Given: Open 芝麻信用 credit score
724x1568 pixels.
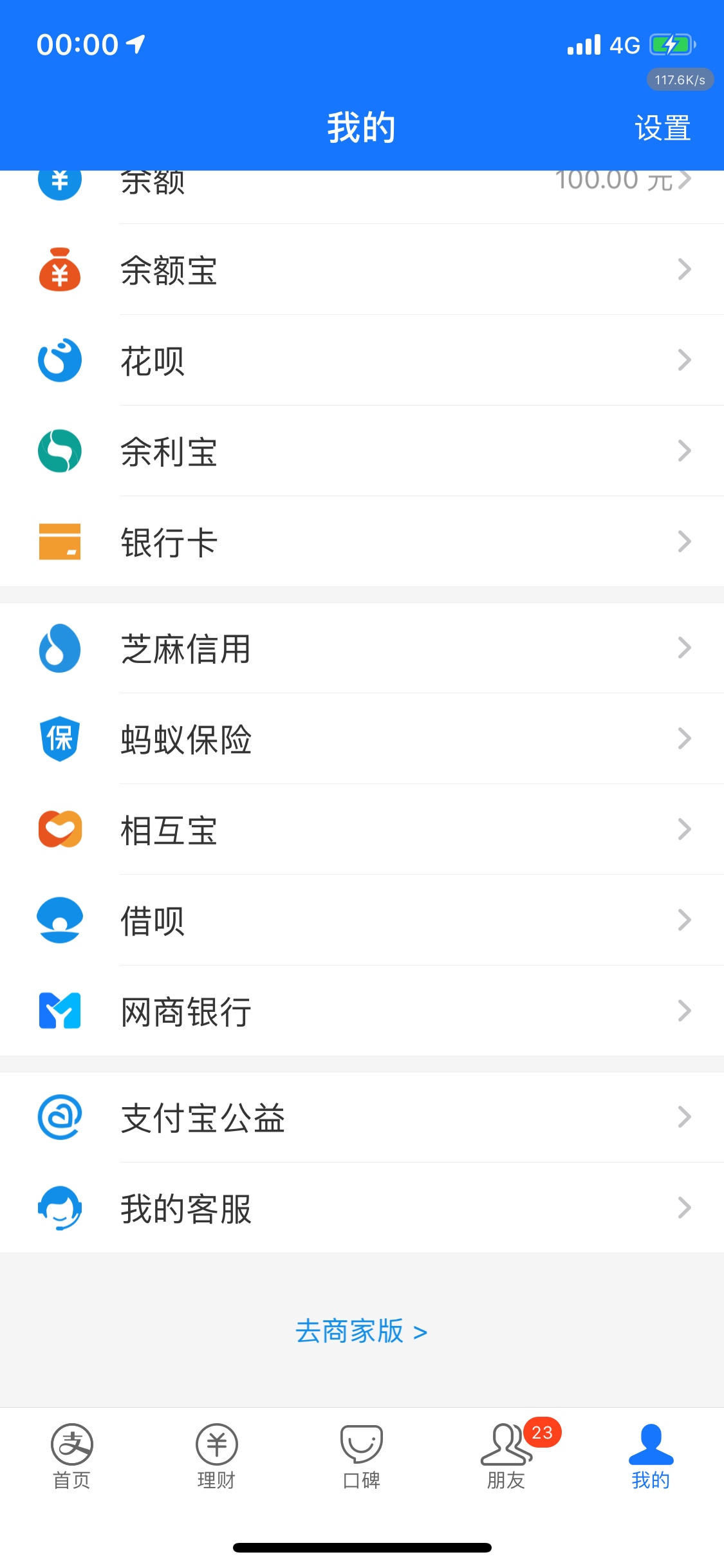Looking at the screenshot, I should click(x=362, y=648).
